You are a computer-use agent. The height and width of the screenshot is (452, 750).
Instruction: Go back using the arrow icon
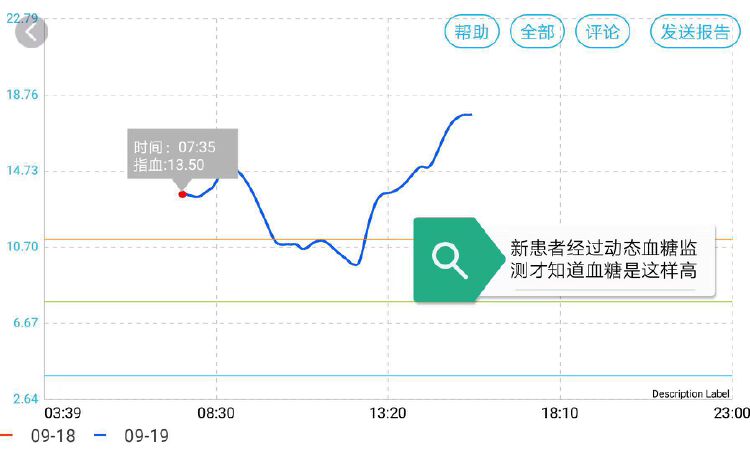tap(31, 32)
